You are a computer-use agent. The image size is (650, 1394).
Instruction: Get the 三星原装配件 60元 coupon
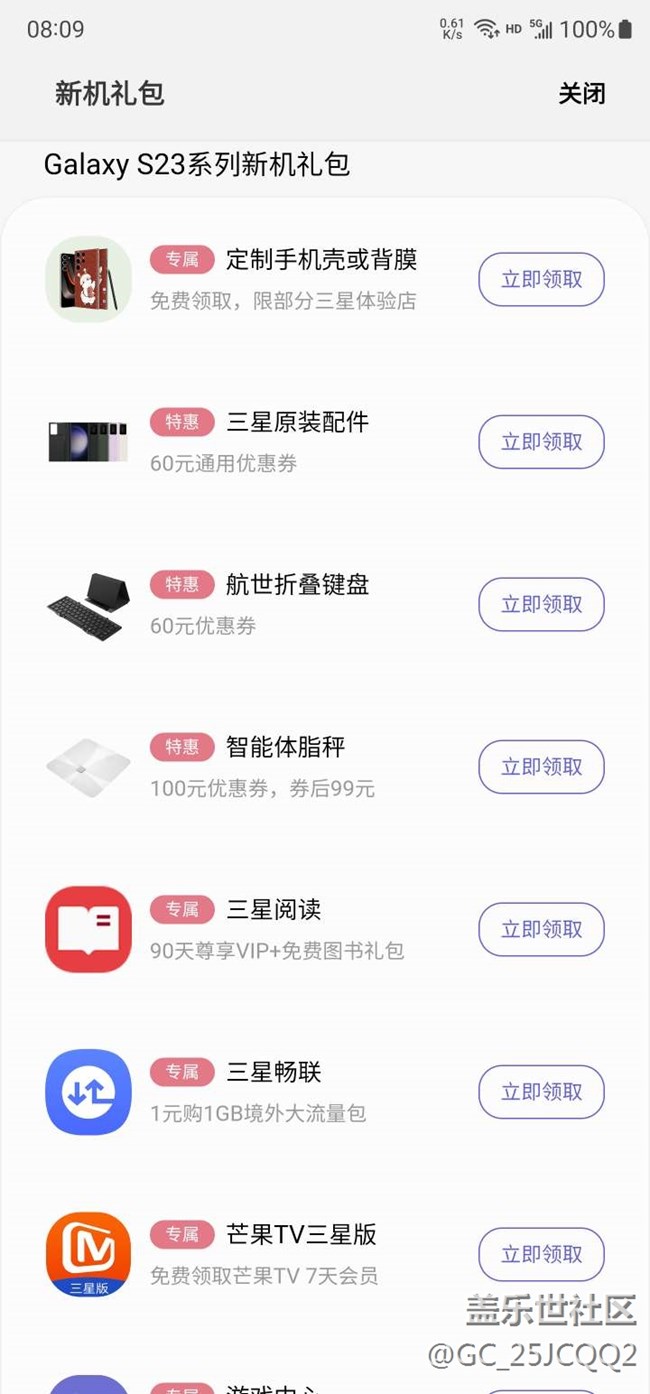pyautogui.click(x=541, y=442)
